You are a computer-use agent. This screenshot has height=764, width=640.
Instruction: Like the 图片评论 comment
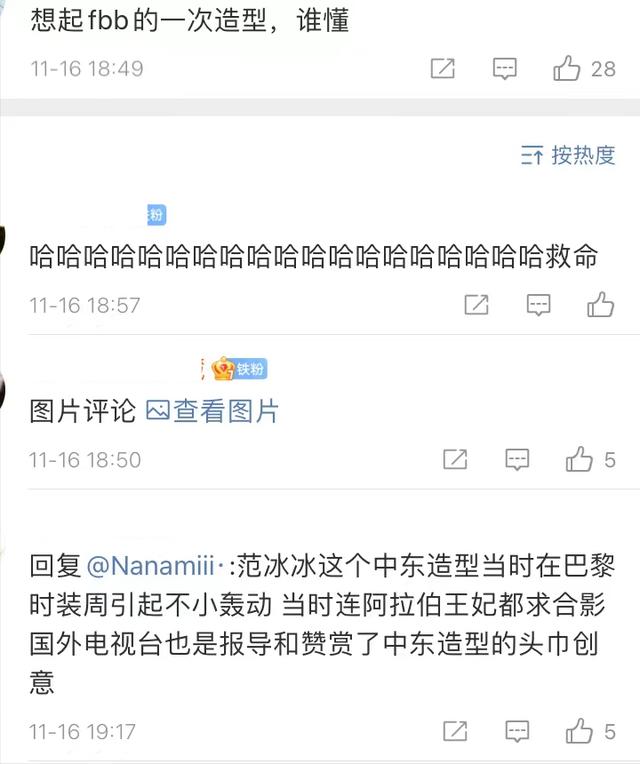(580, 460)
